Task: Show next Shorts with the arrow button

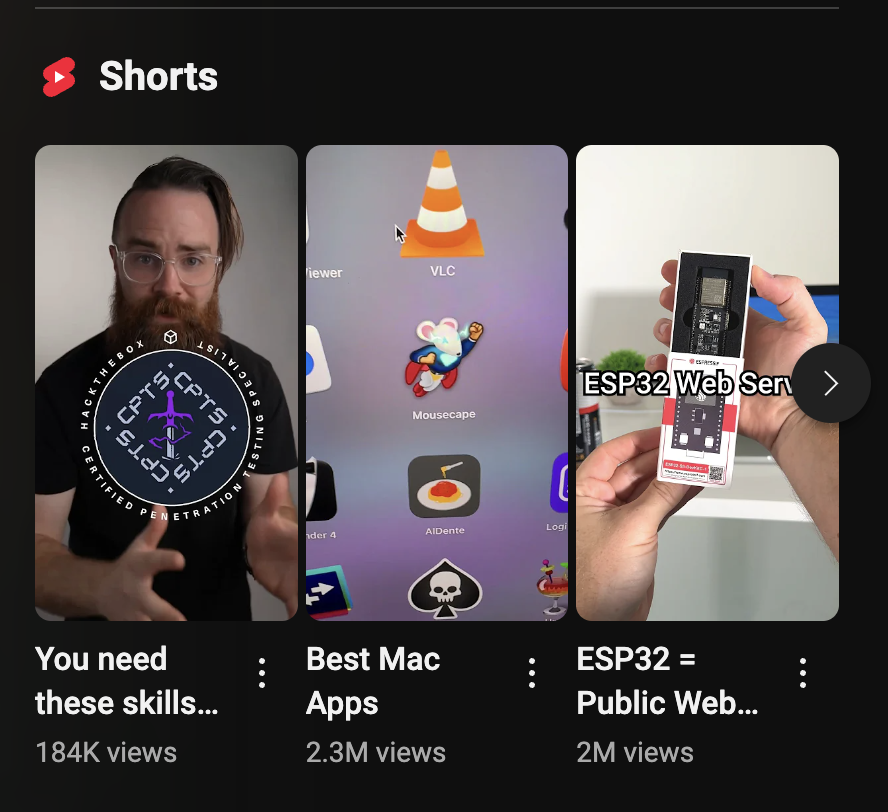Action: tap(831, 383)
